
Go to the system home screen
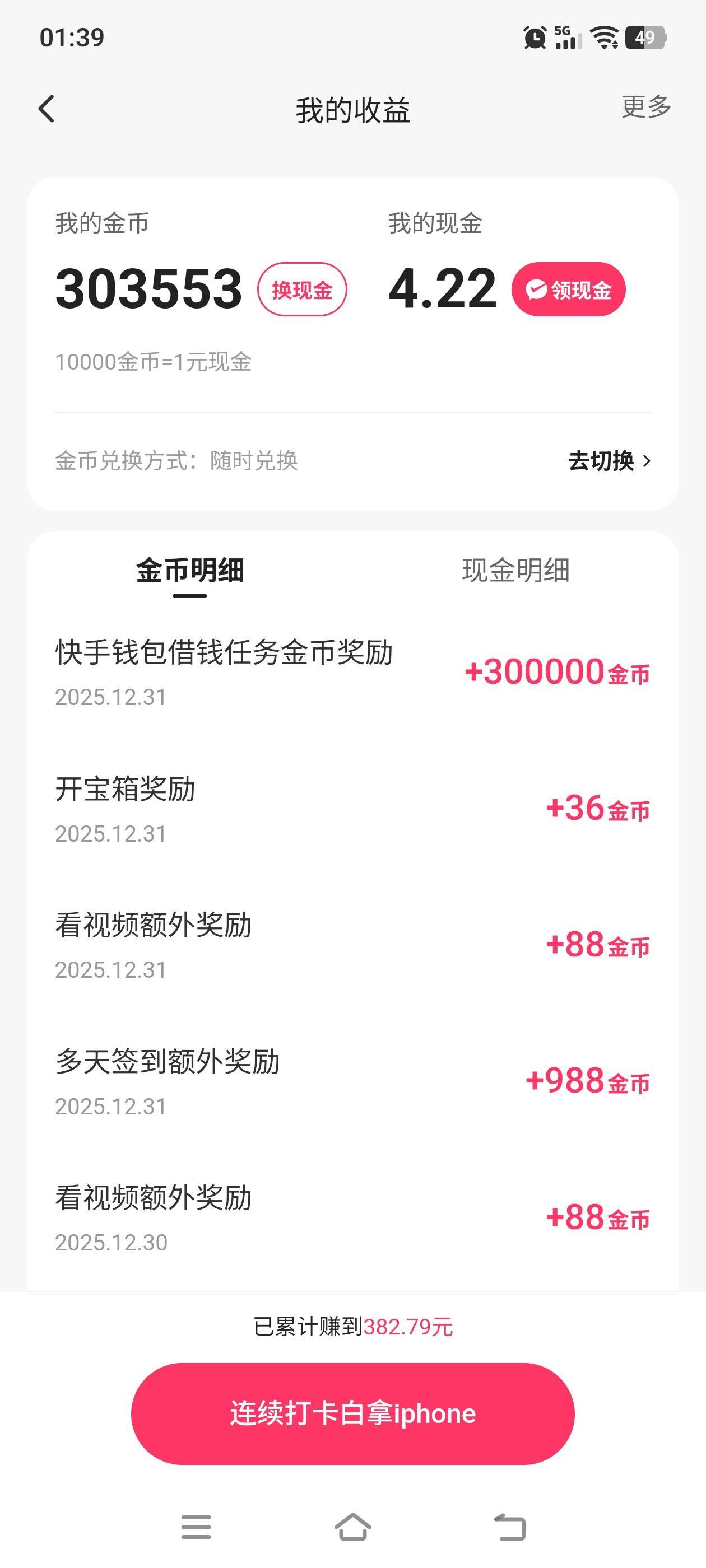[x=352, y=1527]
